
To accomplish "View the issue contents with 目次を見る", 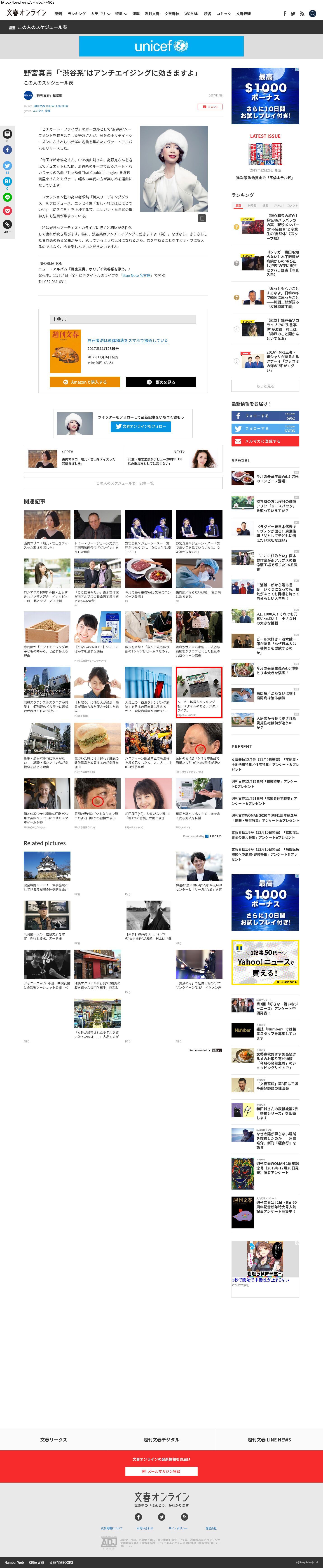I will pyautogui.click(x=161, y=382).
